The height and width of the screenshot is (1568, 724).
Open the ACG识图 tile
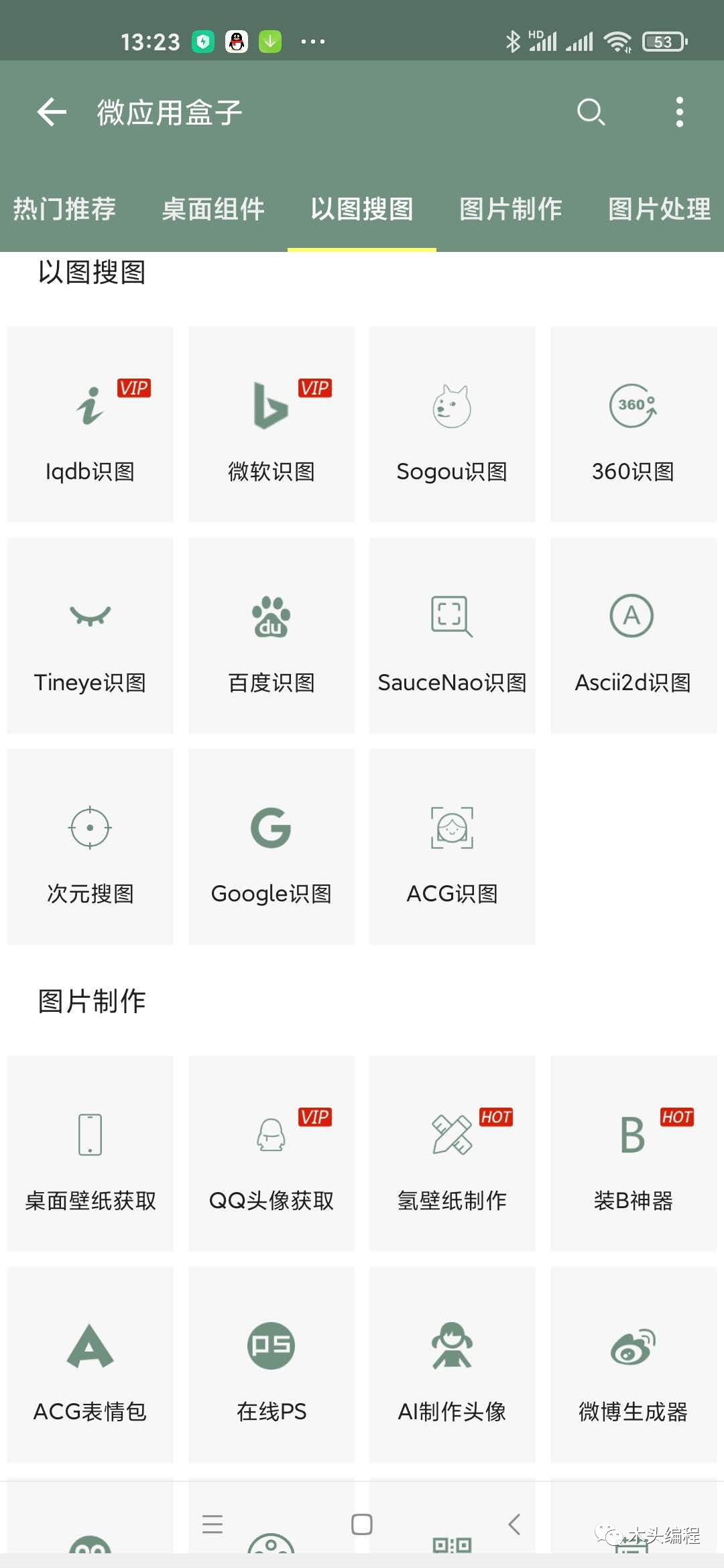tap(452, 847)
